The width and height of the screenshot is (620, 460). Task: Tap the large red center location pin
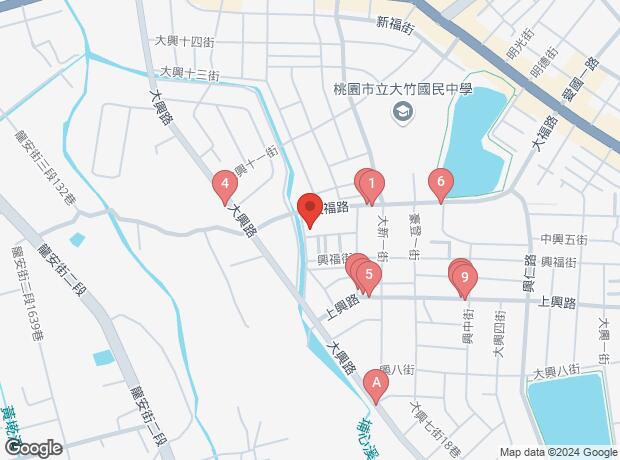coord(310,208)
